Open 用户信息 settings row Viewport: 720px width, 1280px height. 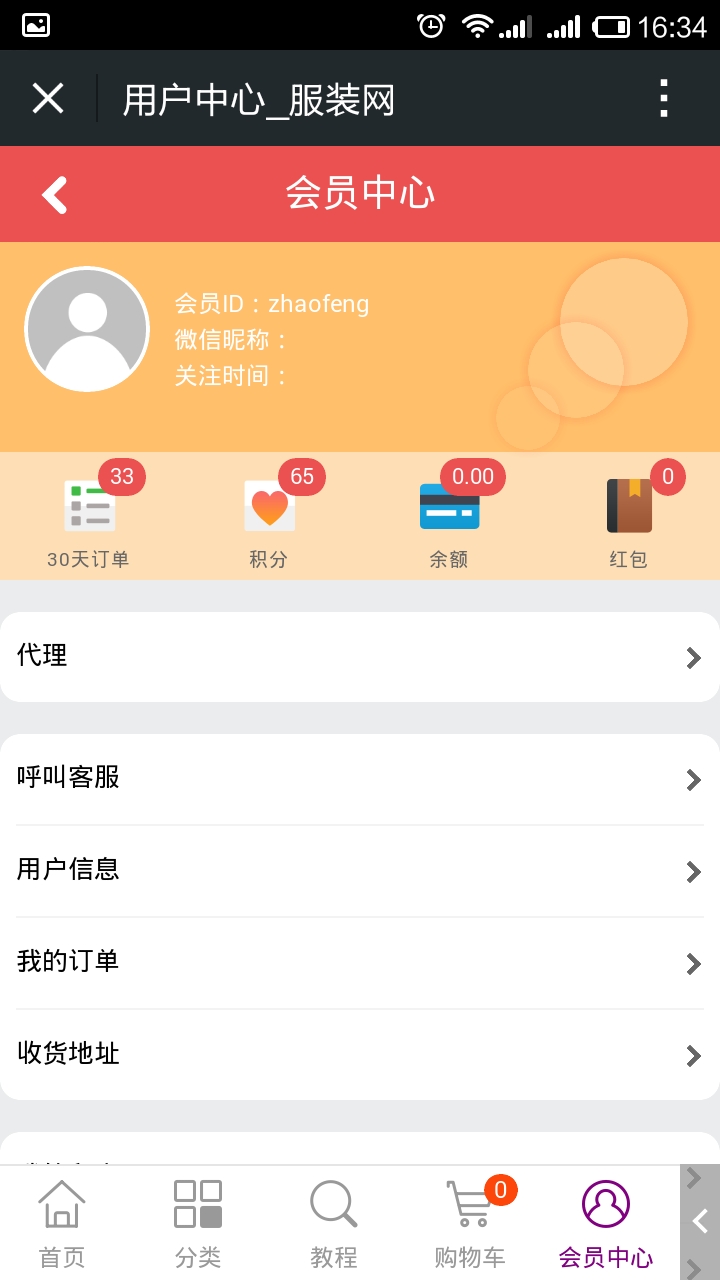click(x=360, y=870)
